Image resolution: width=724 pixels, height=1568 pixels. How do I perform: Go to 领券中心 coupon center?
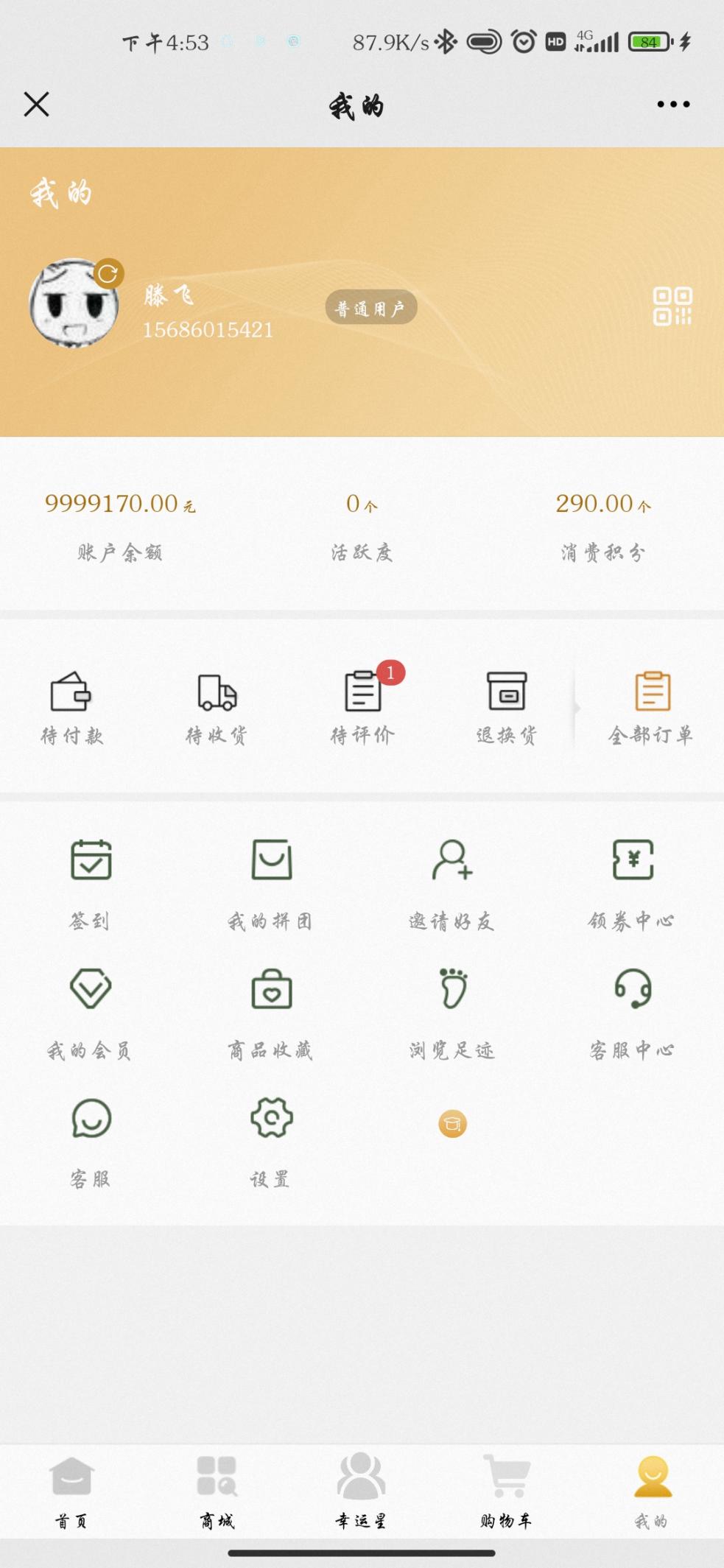(x=632, y=881)
